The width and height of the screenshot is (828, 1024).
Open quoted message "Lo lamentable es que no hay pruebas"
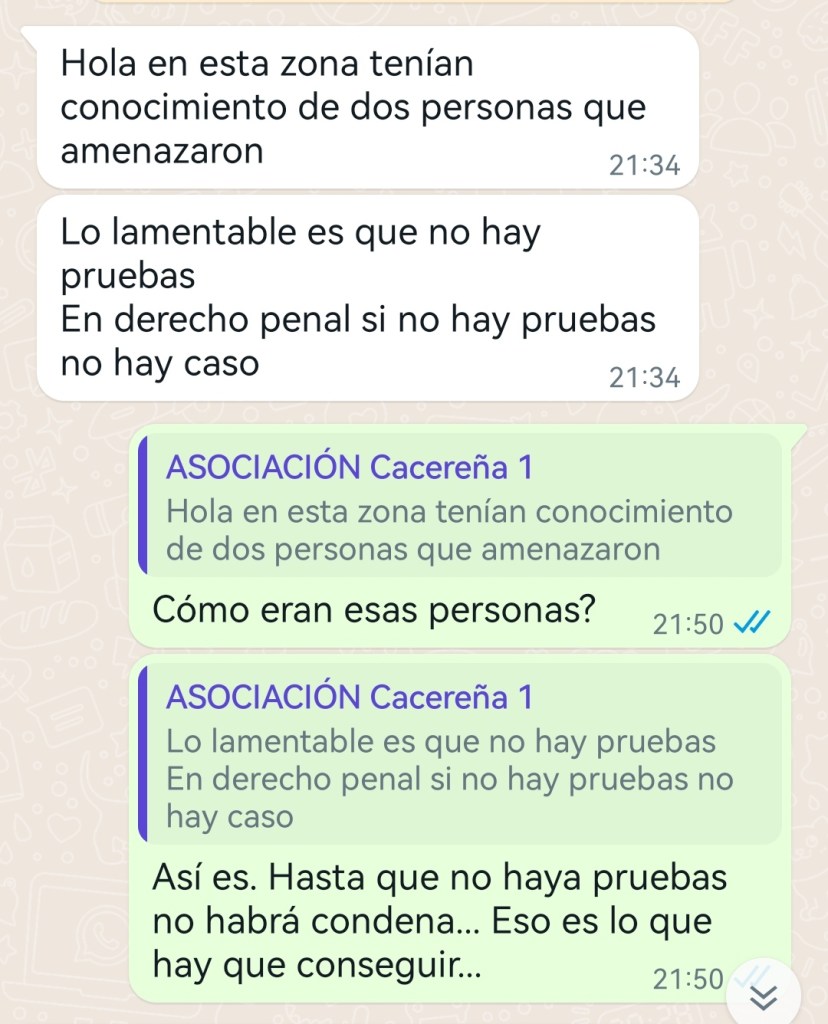pyautogui.click(x=460, y=754)
